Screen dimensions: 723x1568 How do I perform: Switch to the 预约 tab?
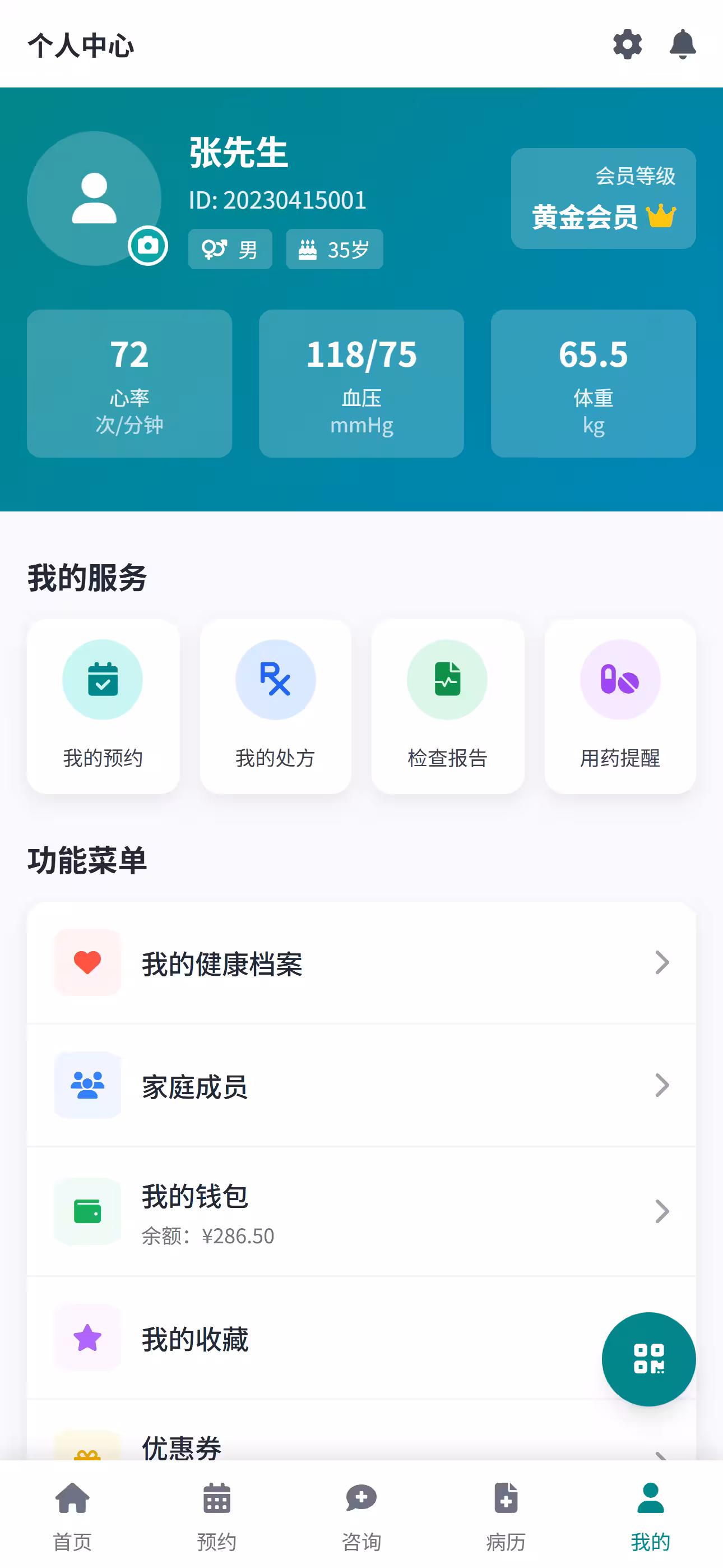click(x=217, y=1516)
